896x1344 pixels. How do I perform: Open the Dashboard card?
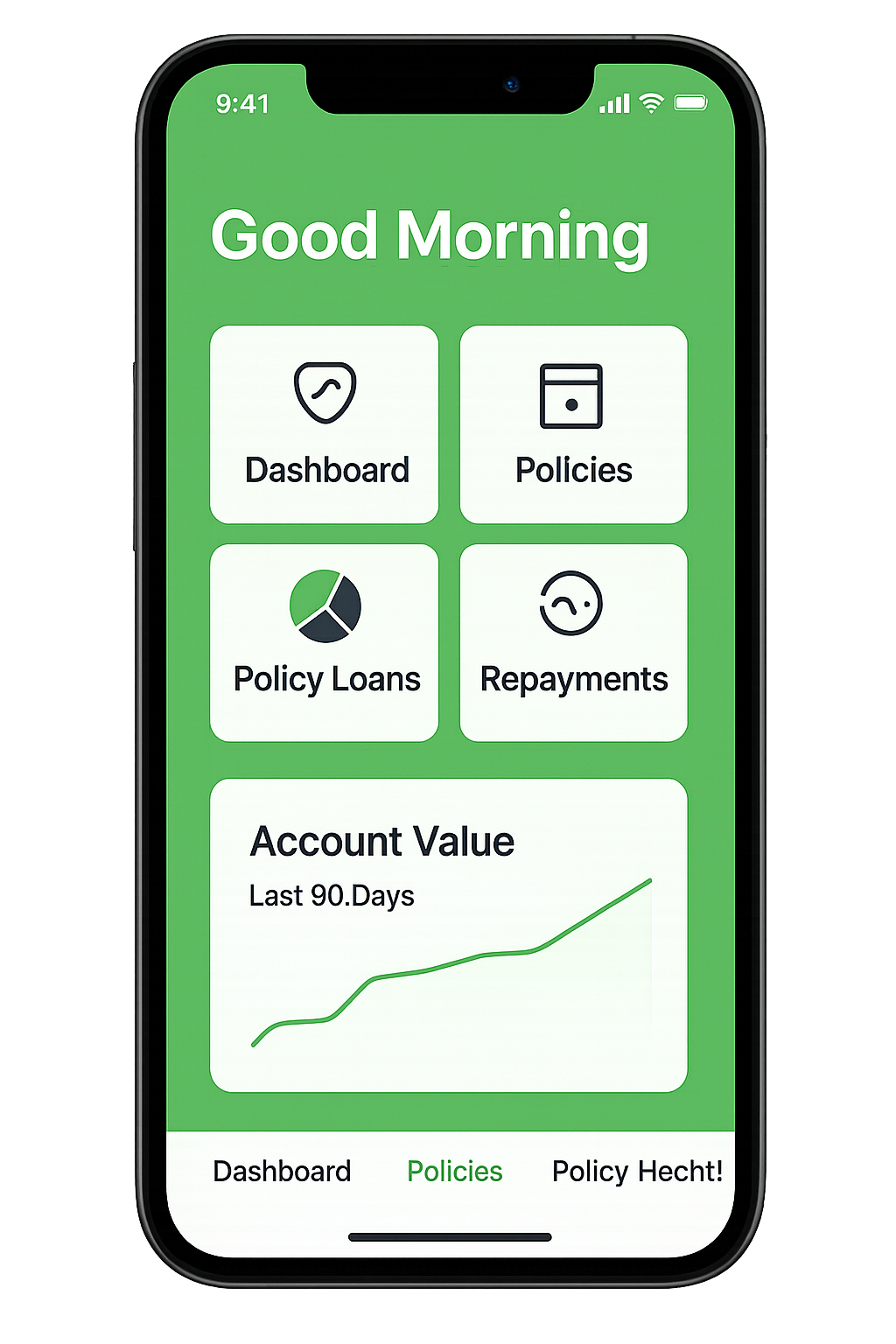pos(324,425)
